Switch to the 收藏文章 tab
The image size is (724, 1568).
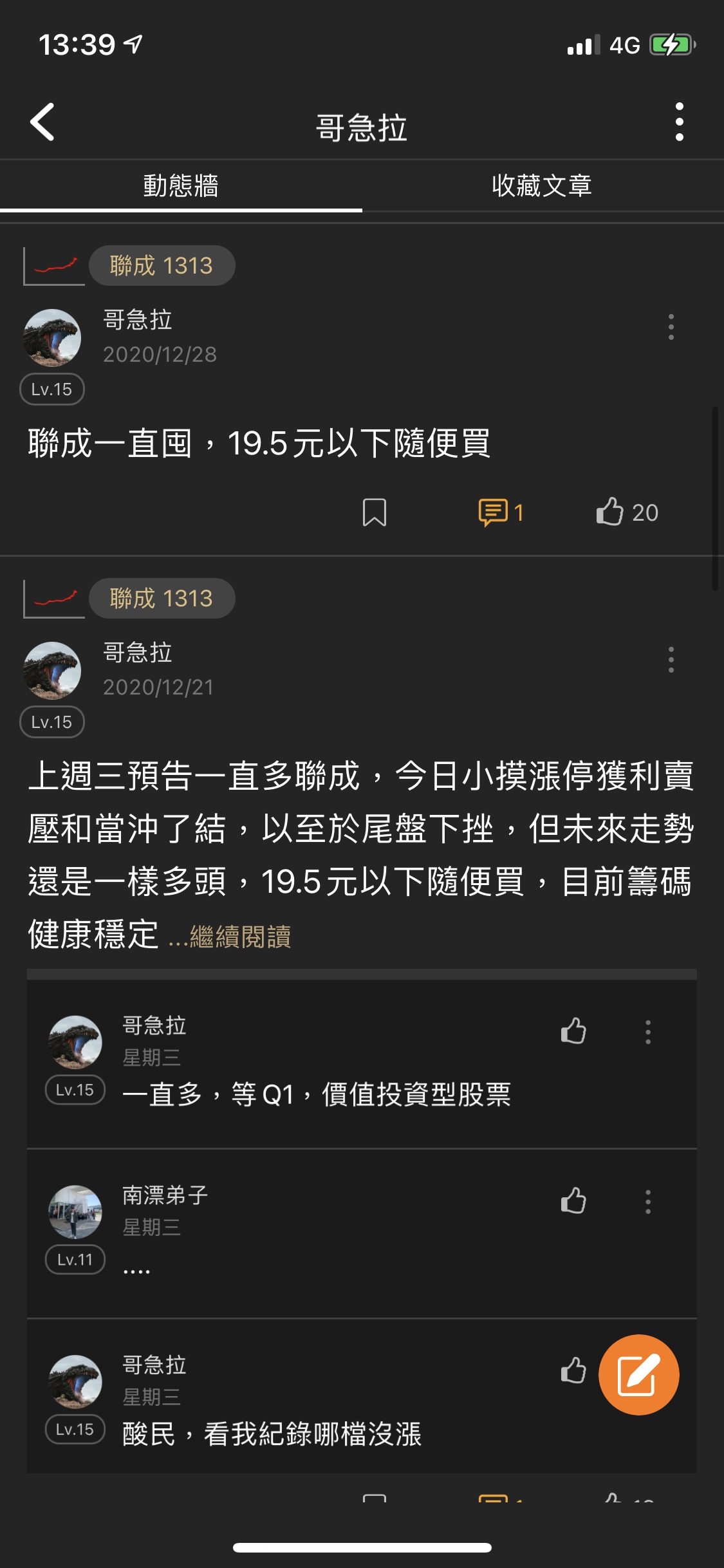pyautogui.click(x=541, y=186)
